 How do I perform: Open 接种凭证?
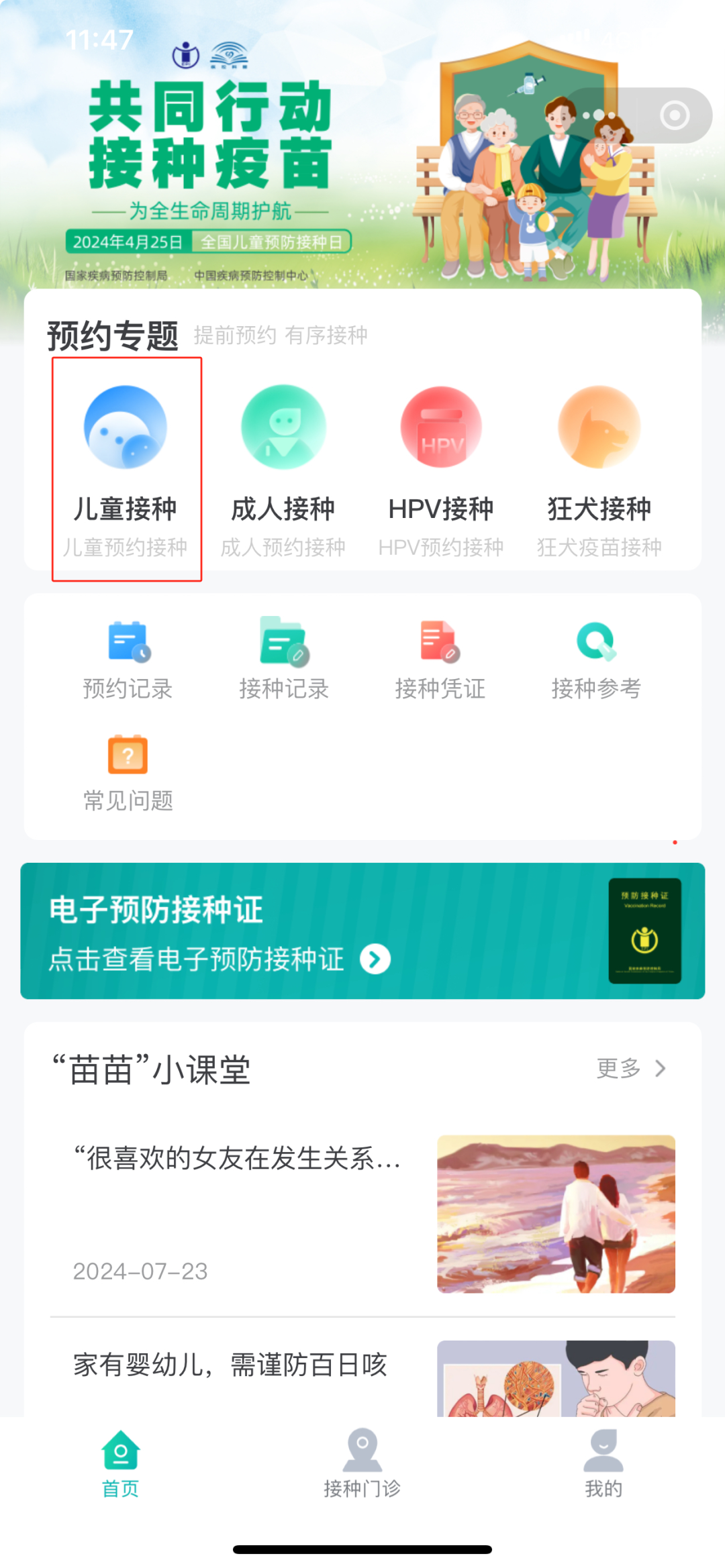click(x=440, y=661)
